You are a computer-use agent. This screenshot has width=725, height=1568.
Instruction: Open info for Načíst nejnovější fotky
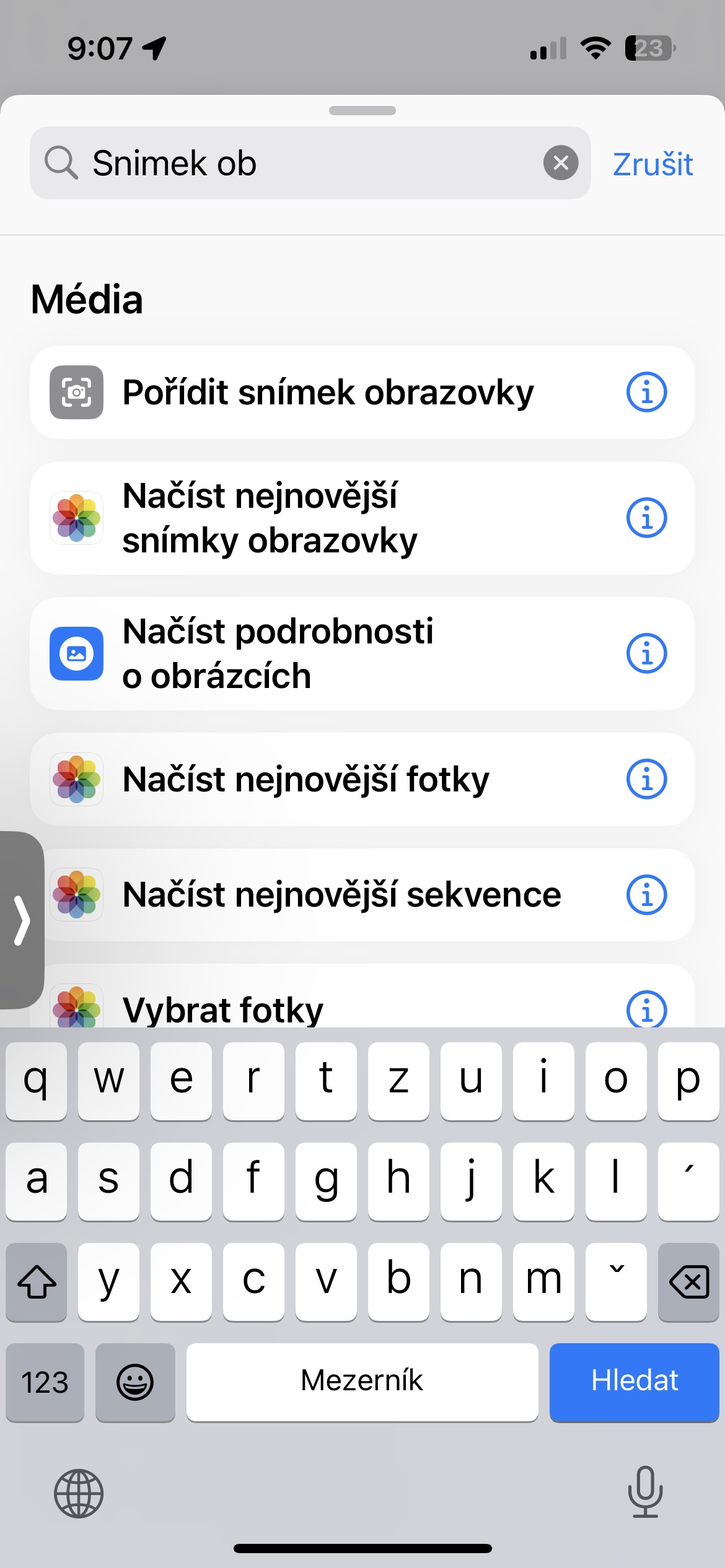coord(646,779)
